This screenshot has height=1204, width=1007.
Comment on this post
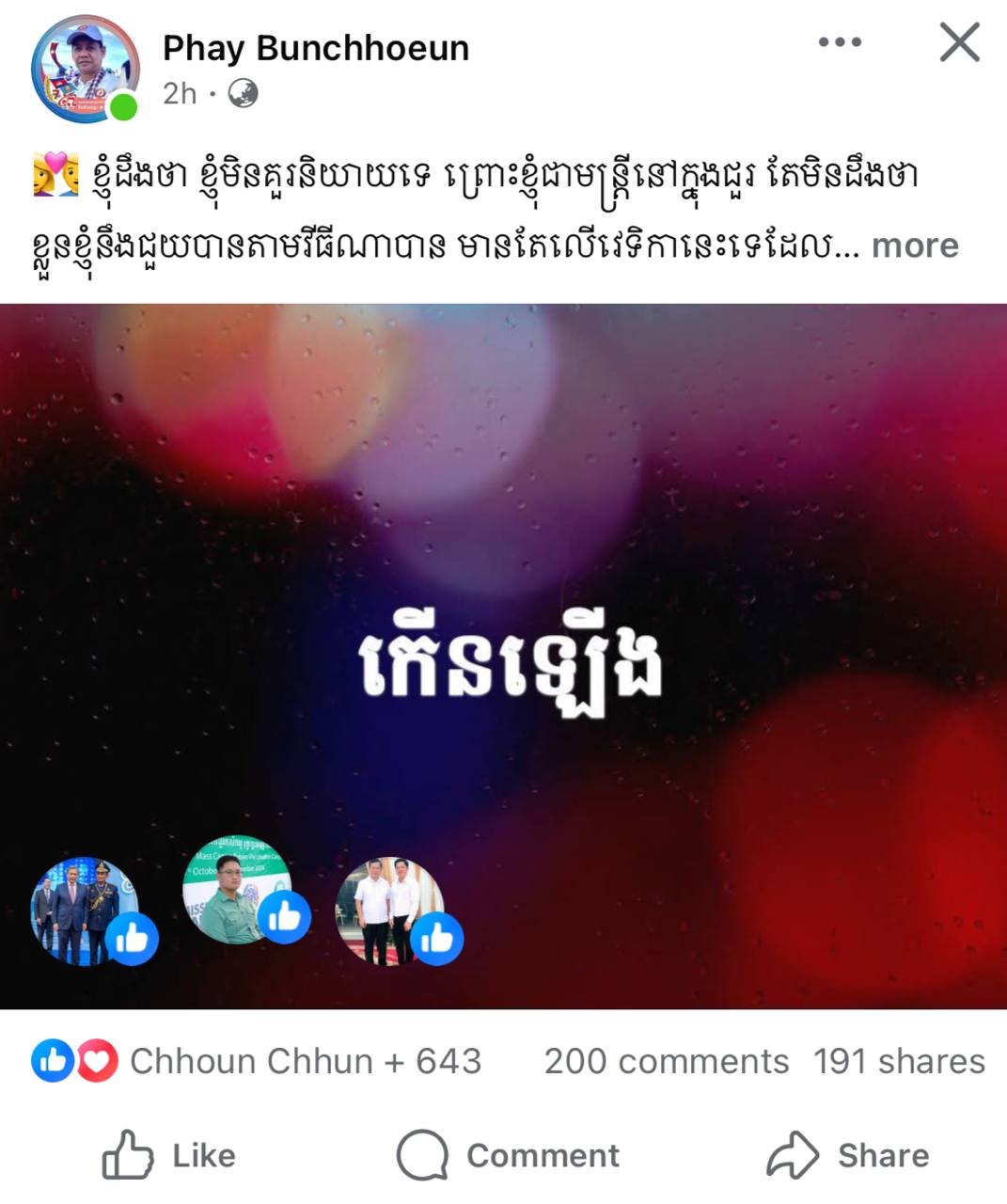click(508, 1155)
